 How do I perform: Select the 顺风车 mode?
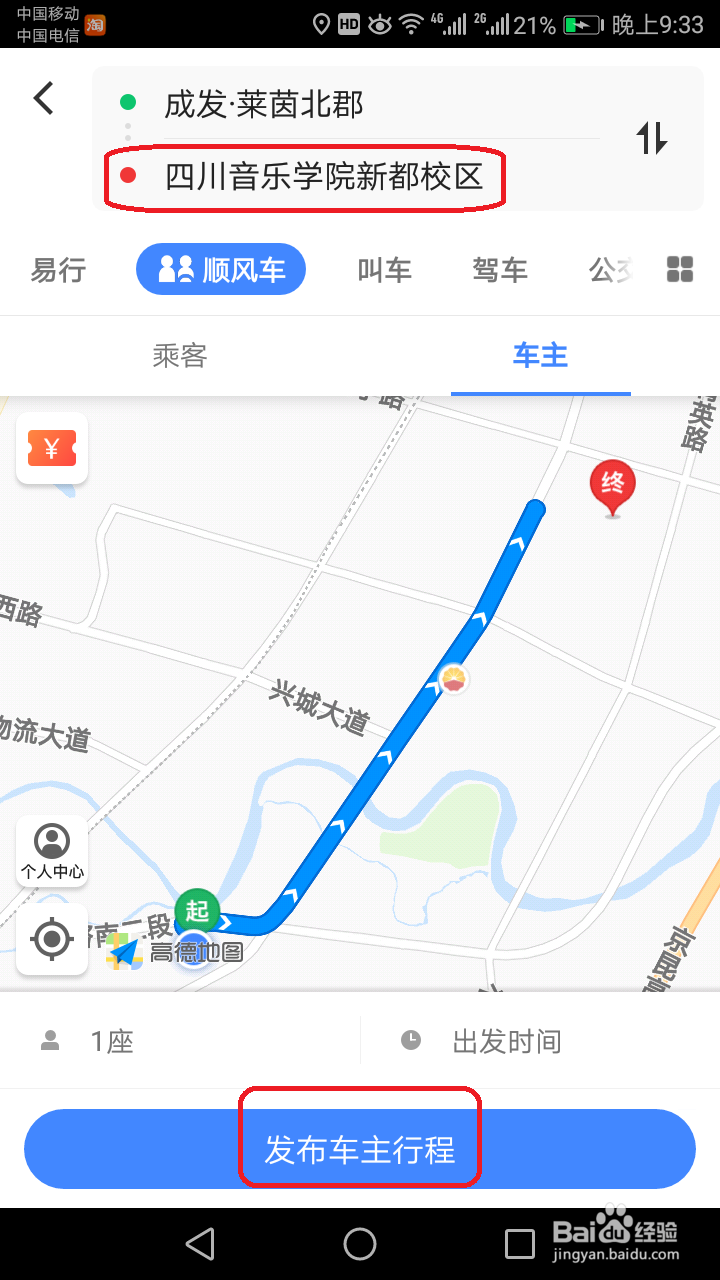point(221,270)
